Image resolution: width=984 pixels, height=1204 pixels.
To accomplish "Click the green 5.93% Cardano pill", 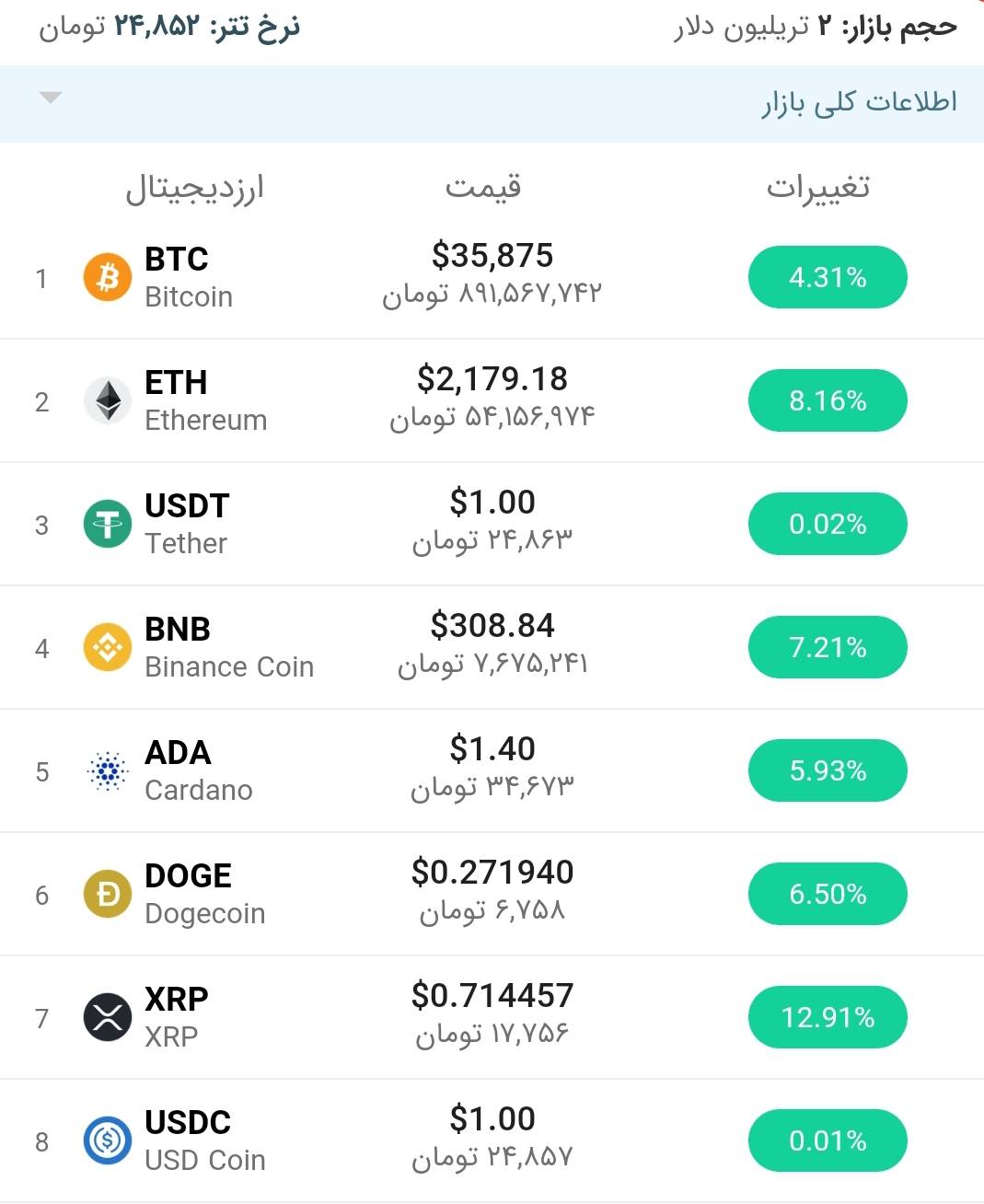I will point(827,770).
